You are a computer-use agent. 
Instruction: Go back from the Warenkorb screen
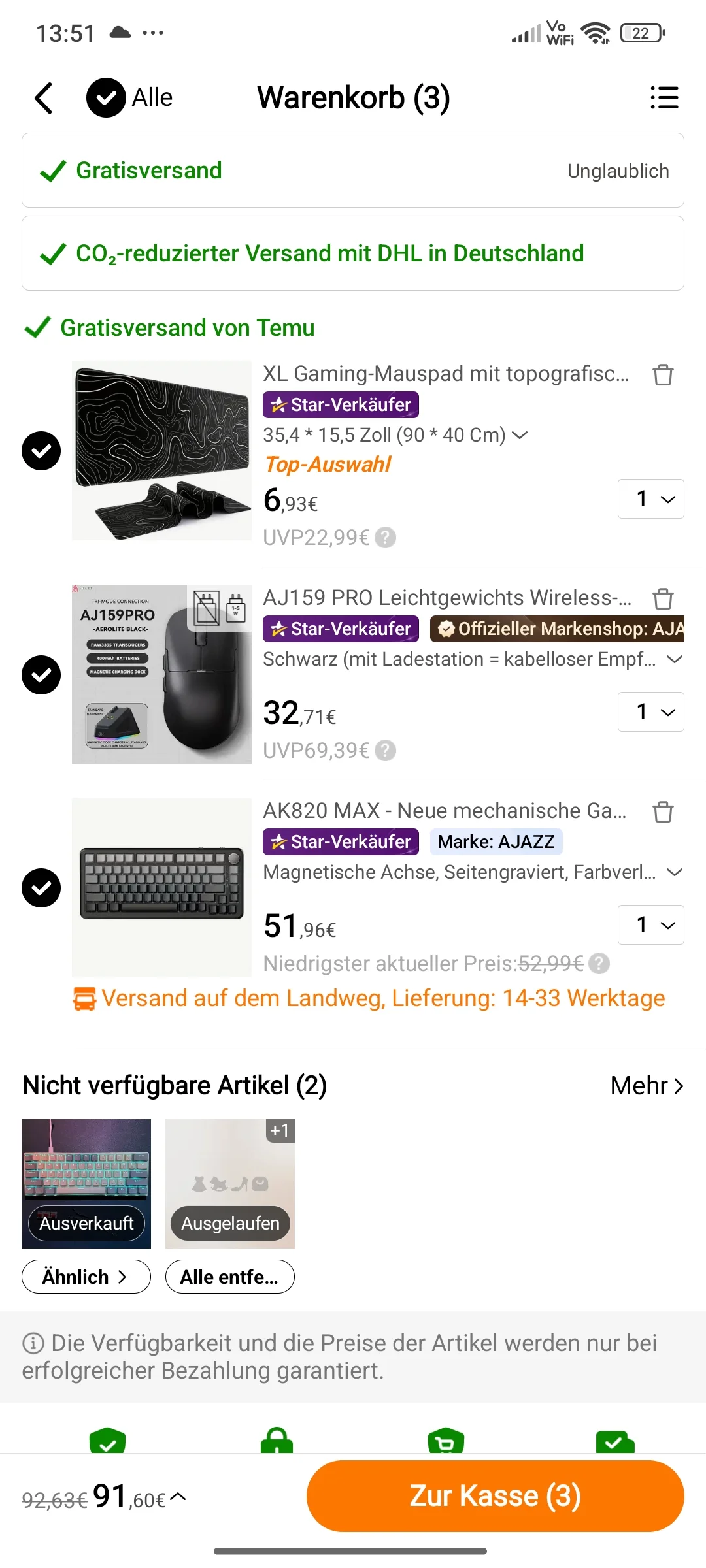click(44, 98)
